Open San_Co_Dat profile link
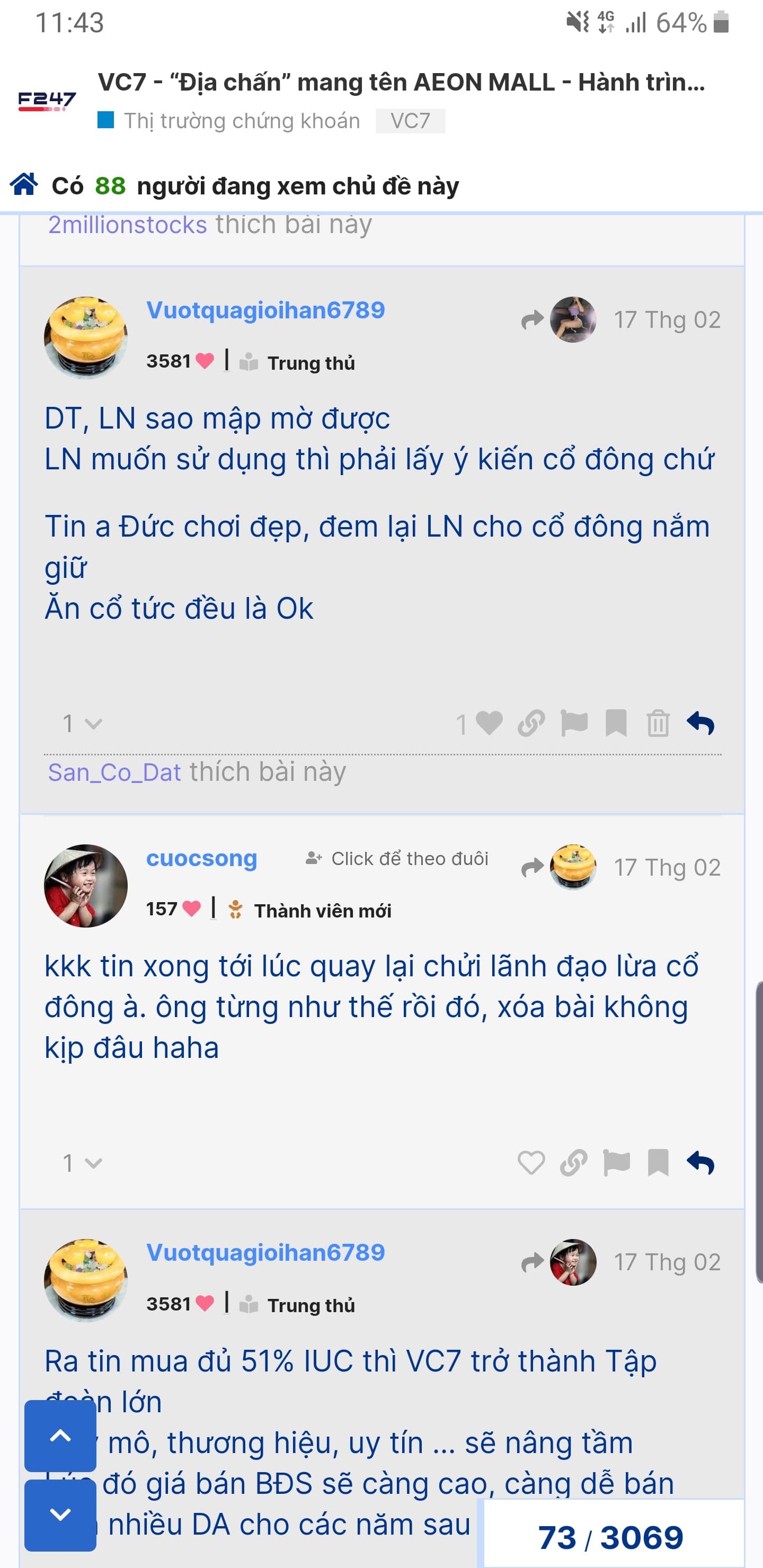Image resolution: width=763 pixels, height=1568 pixels. coord(114,772)
